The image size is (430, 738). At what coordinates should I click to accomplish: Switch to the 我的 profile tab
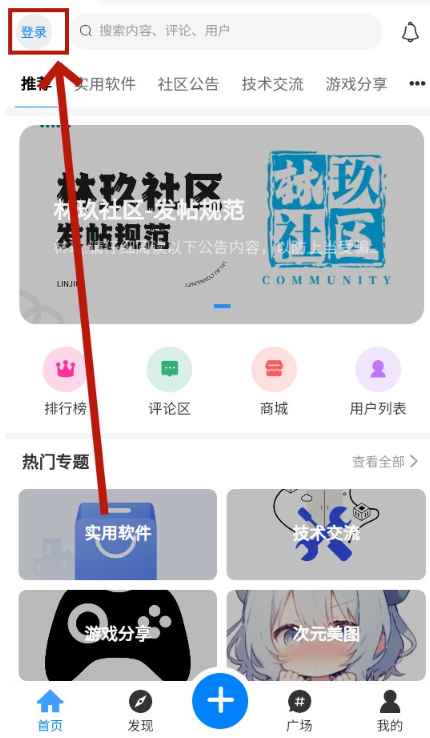point(390,711)
